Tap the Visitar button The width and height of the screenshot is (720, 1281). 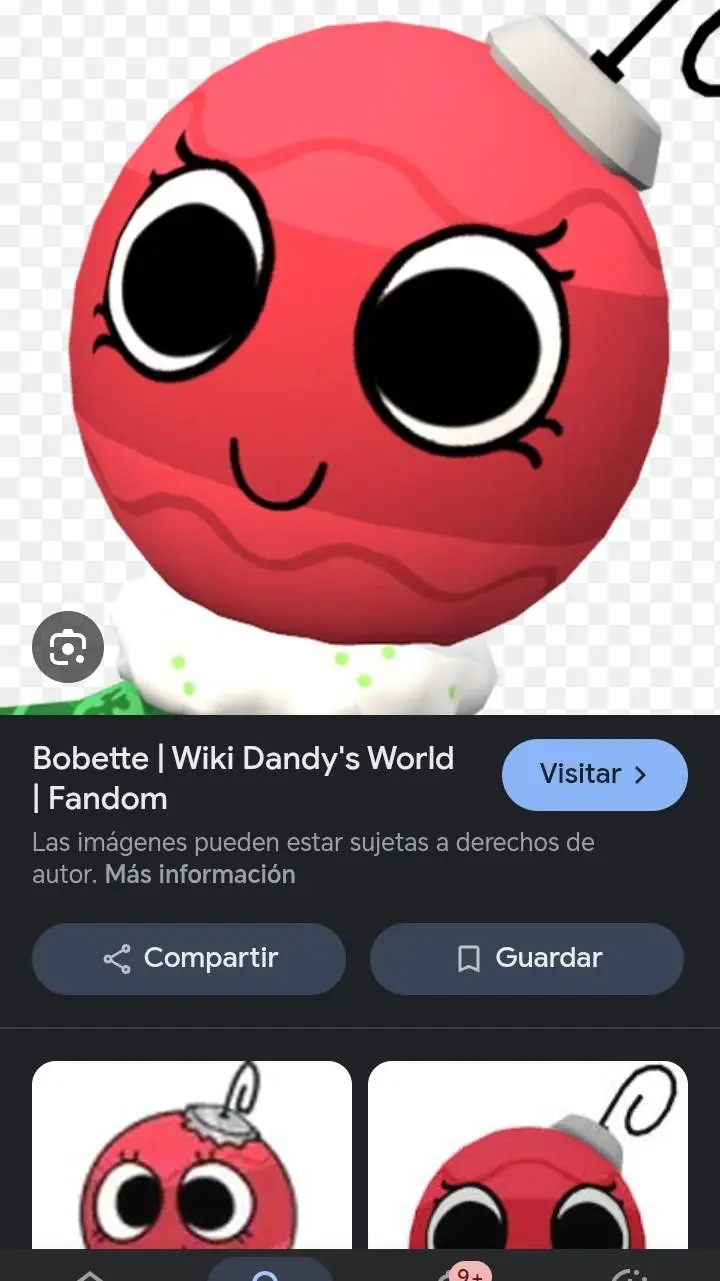click(x=594, y=774)
